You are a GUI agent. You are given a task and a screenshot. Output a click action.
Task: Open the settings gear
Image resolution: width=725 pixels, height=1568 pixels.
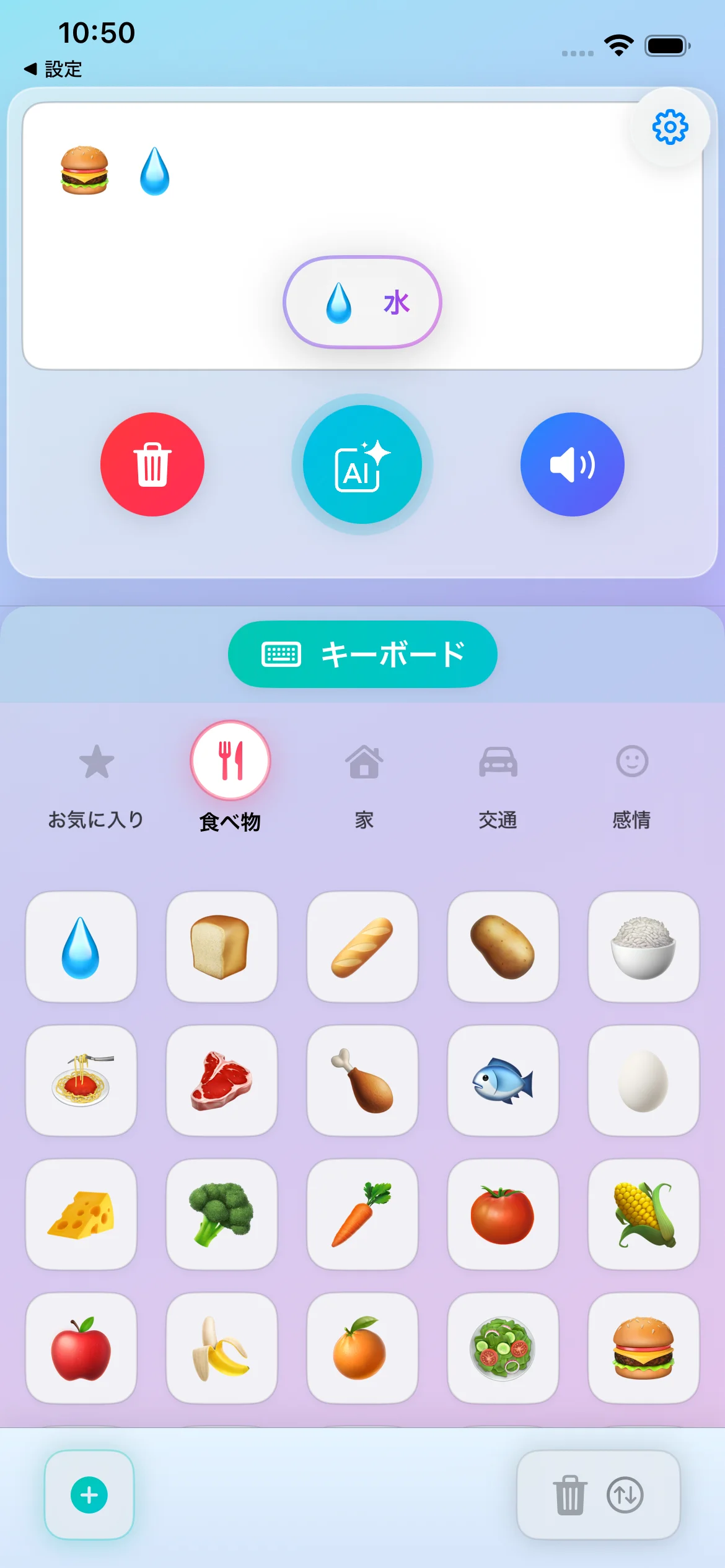coord(670,126)
